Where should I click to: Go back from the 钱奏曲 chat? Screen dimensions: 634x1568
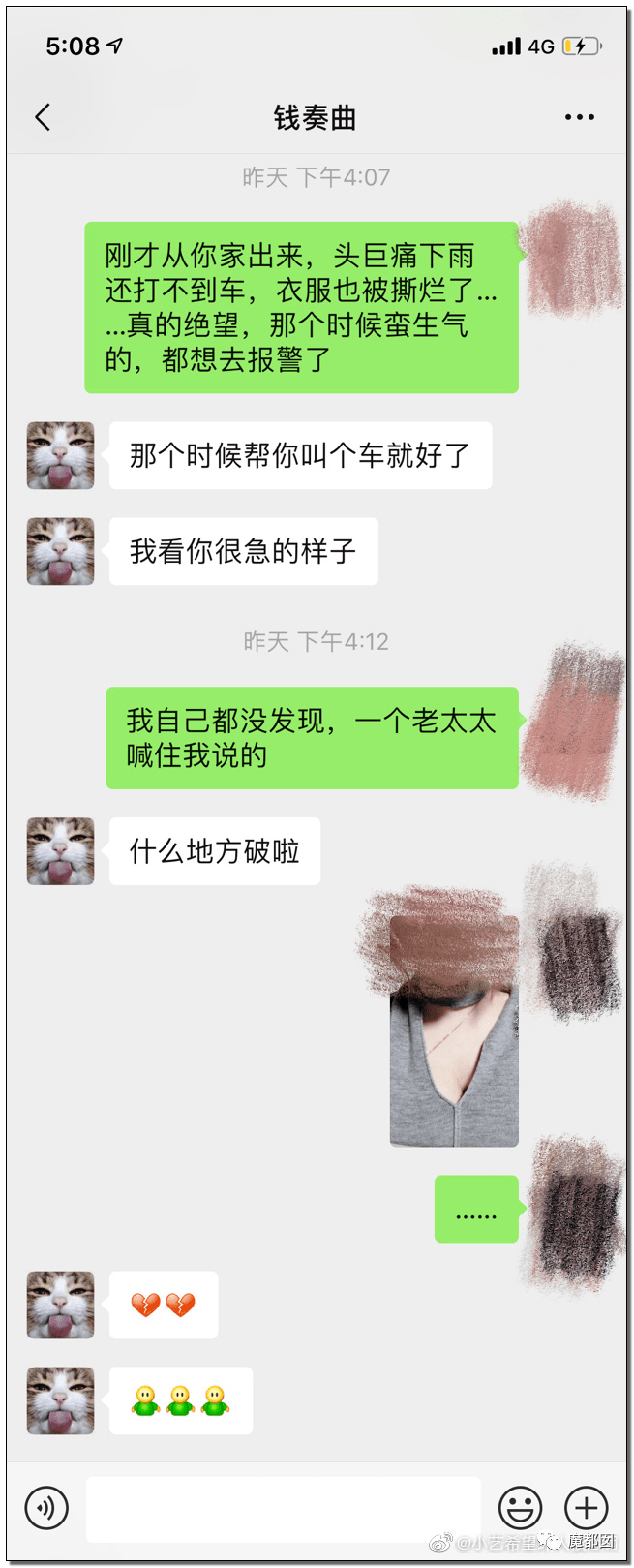click(43, 117)
